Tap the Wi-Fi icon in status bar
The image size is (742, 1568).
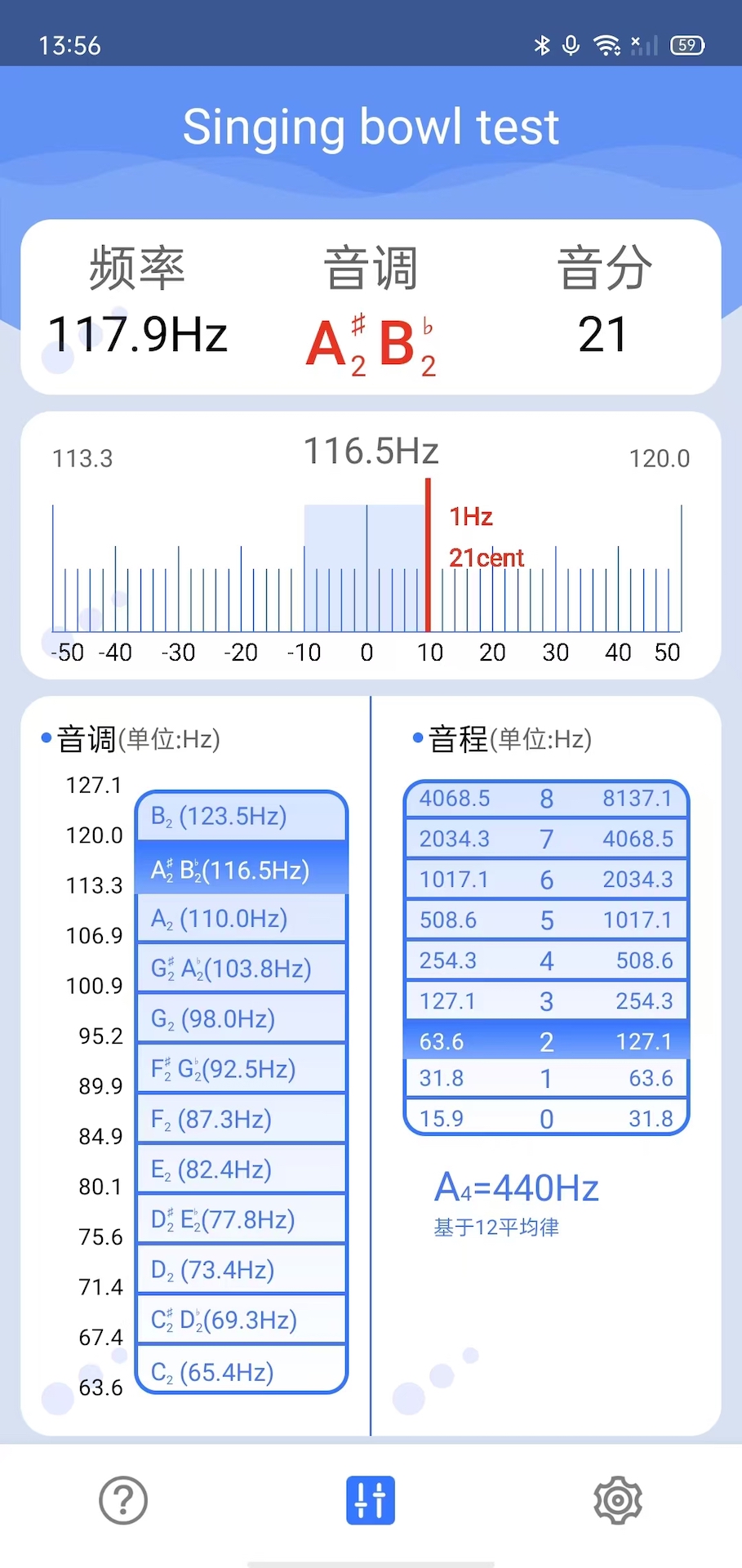[x=605, y=45]
